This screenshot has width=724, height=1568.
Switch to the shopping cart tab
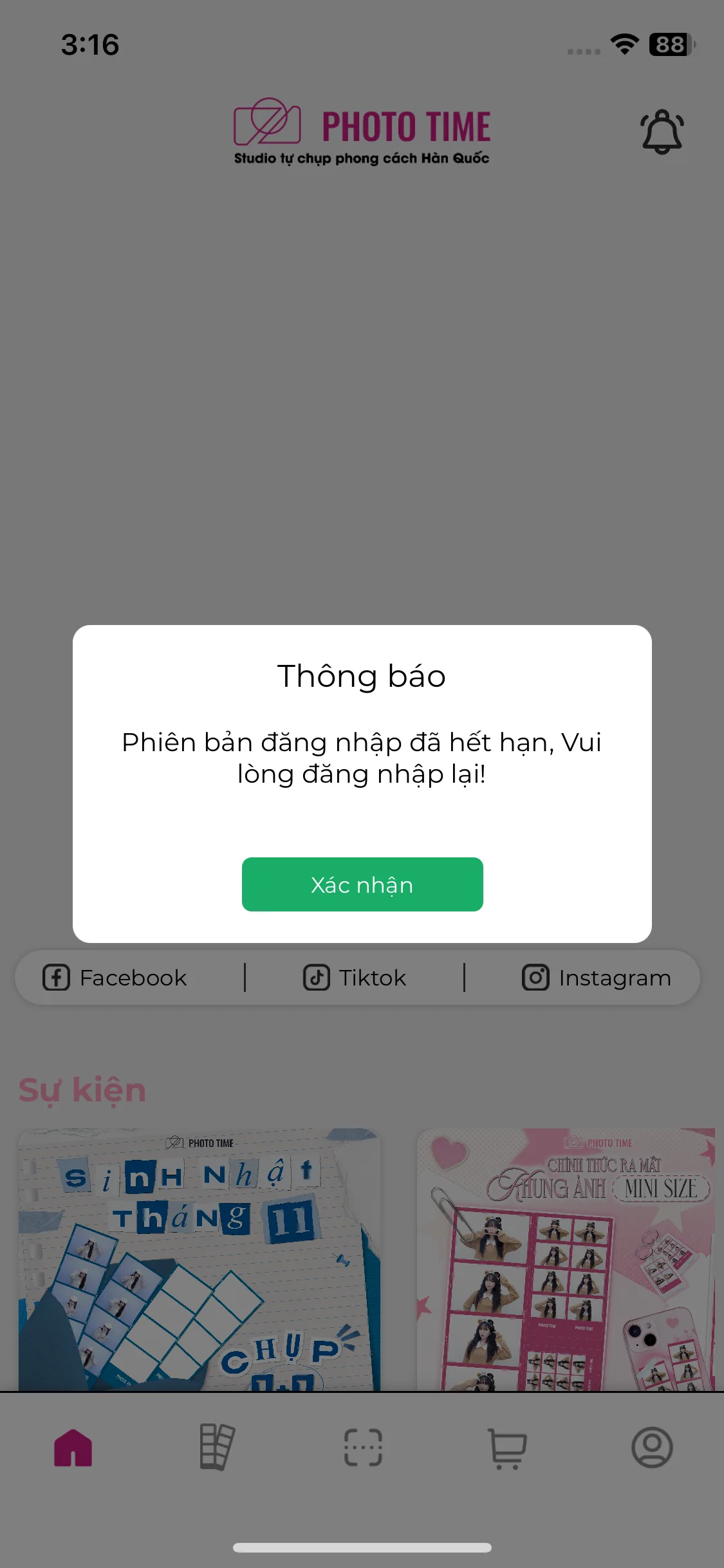pos(507,1448)
